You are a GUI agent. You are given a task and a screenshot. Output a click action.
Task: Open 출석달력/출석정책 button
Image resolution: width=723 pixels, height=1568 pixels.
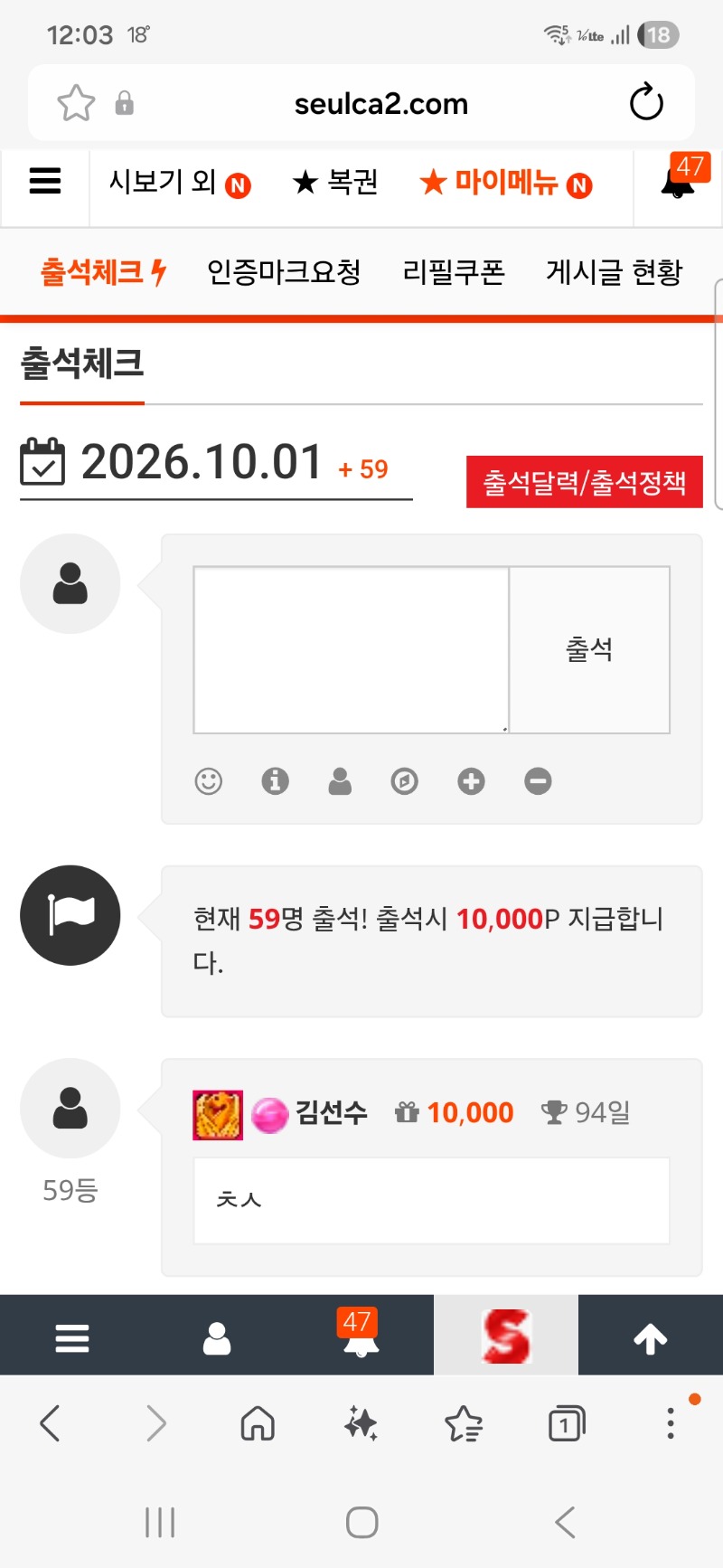pyautogui.click(x=585, y=482)
